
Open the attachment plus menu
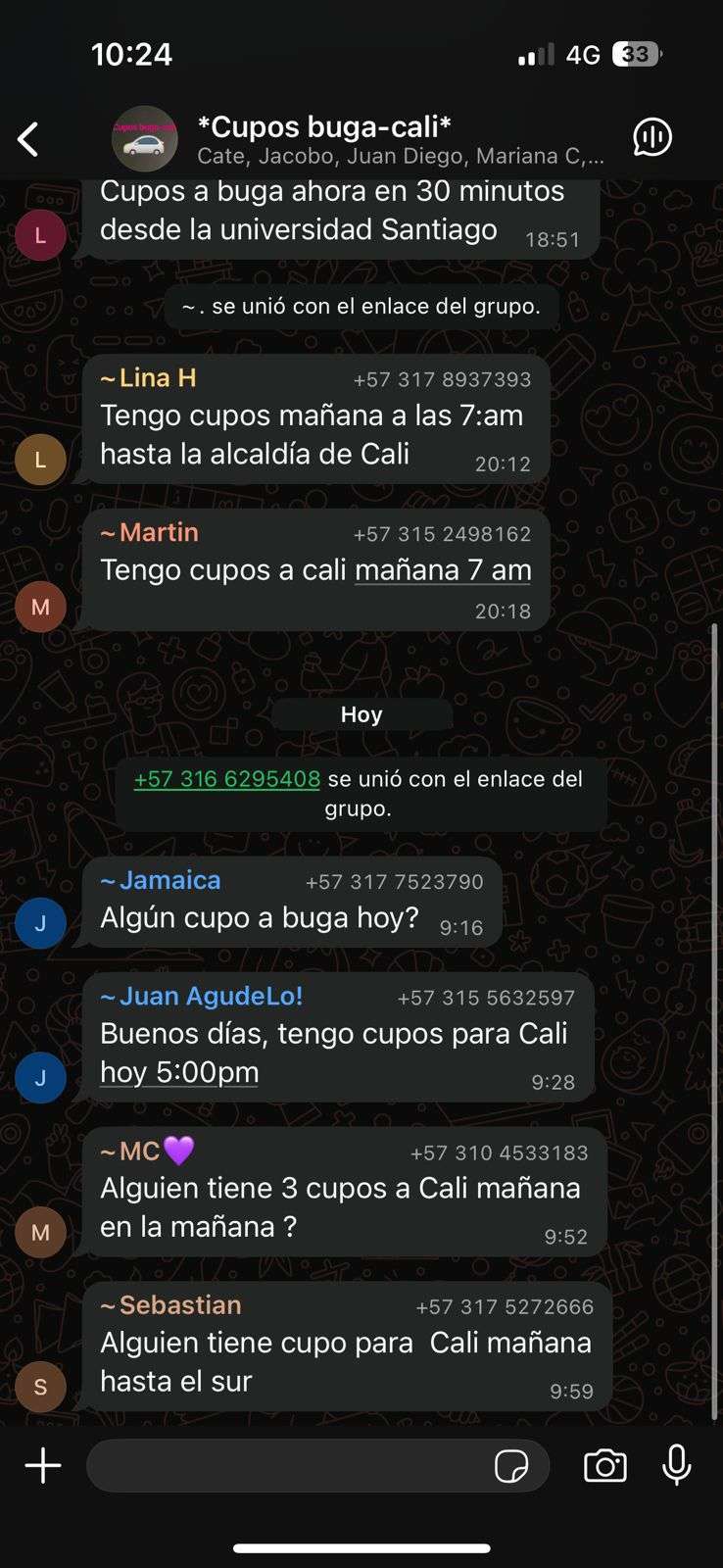coord(43,1466)
